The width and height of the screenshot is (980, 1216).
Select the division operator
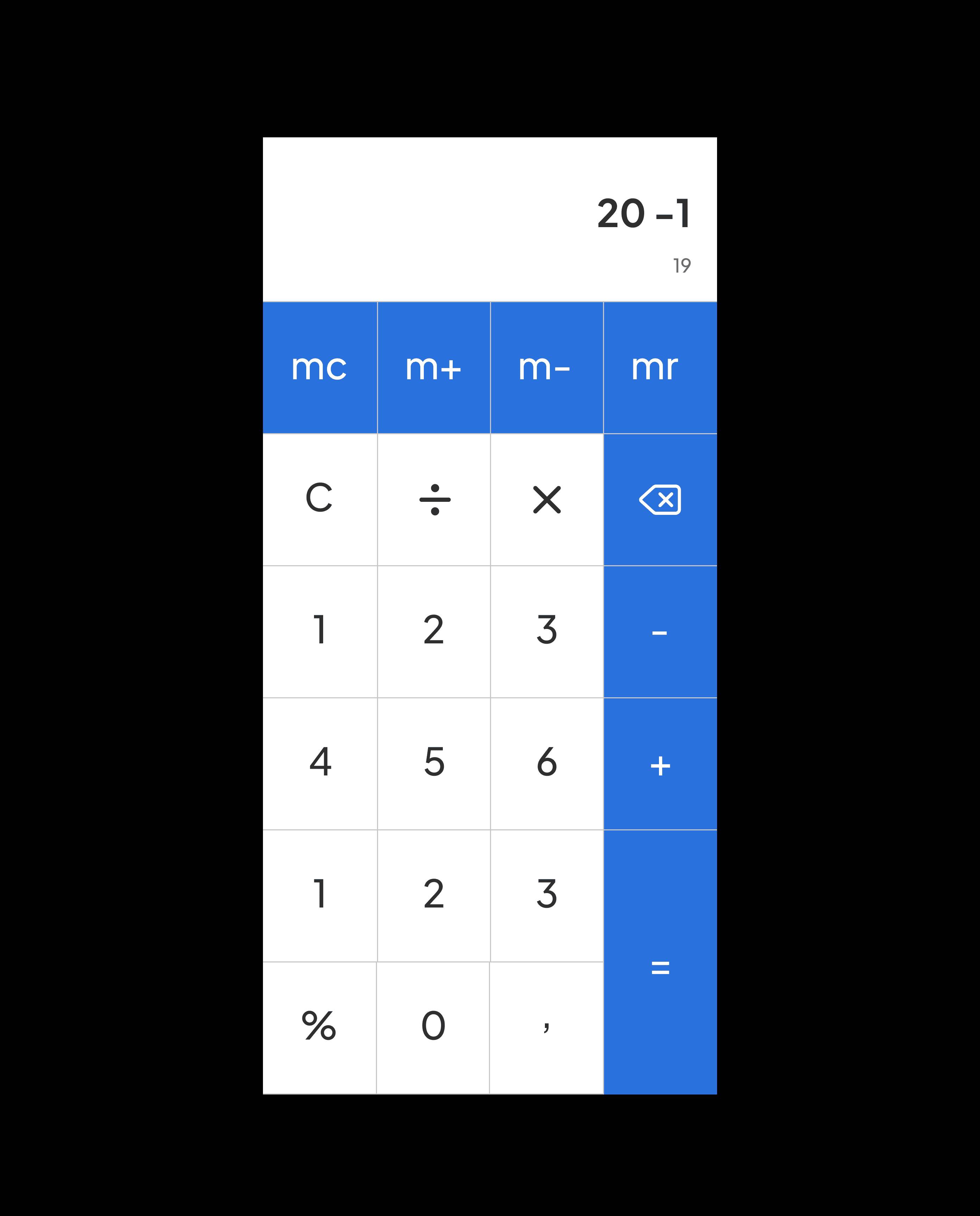[434, 500]
